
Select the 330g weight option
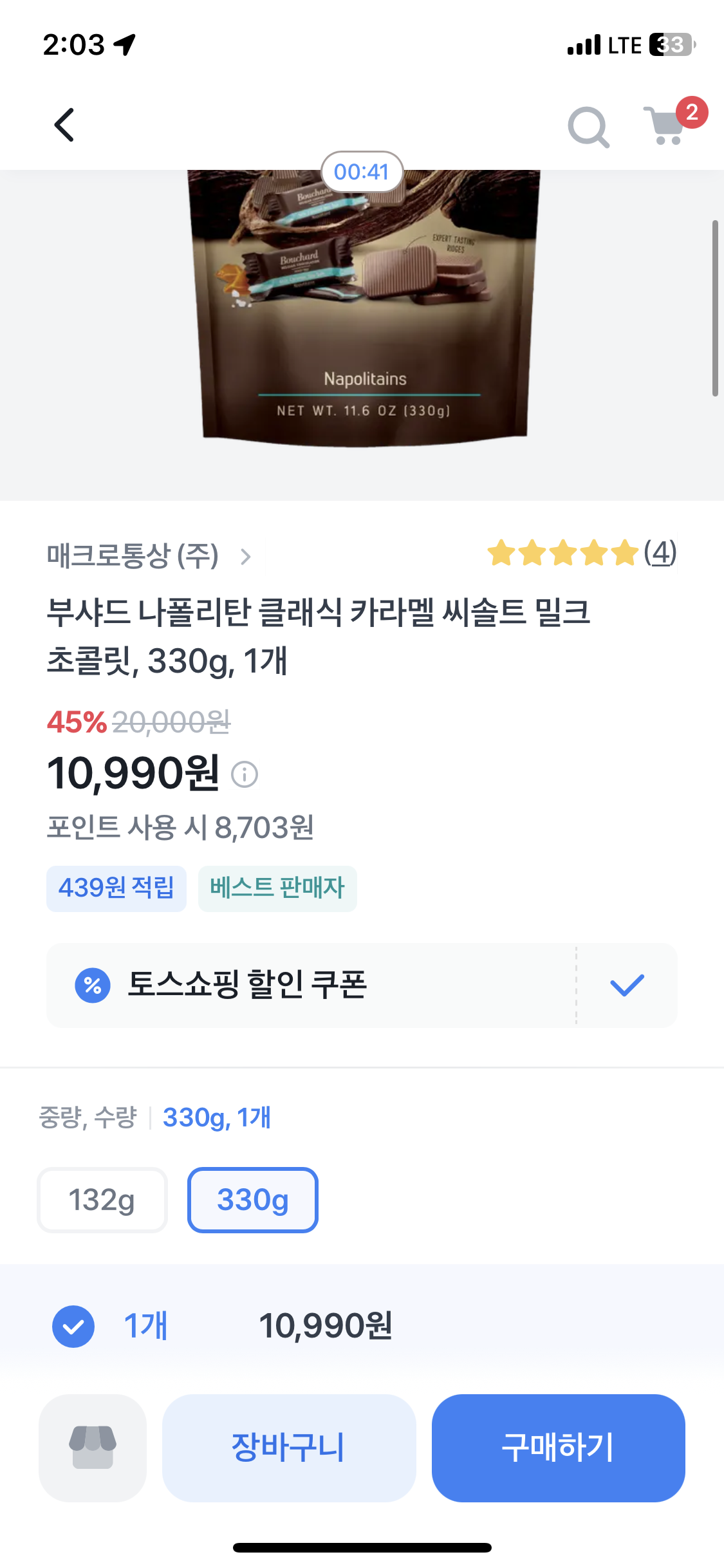coord(253,1200)
